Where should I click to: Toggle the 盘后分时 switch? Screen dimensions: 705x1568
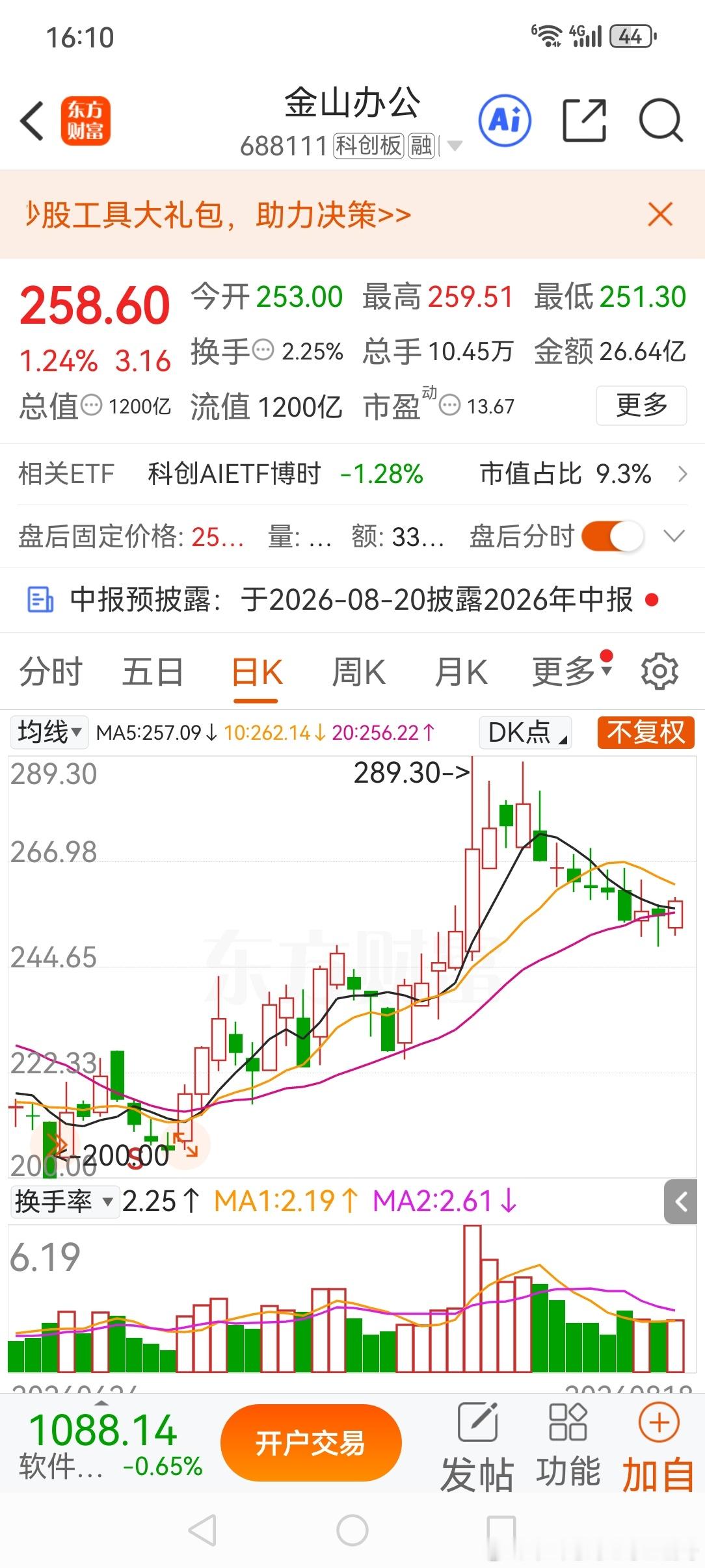(612, 537)
